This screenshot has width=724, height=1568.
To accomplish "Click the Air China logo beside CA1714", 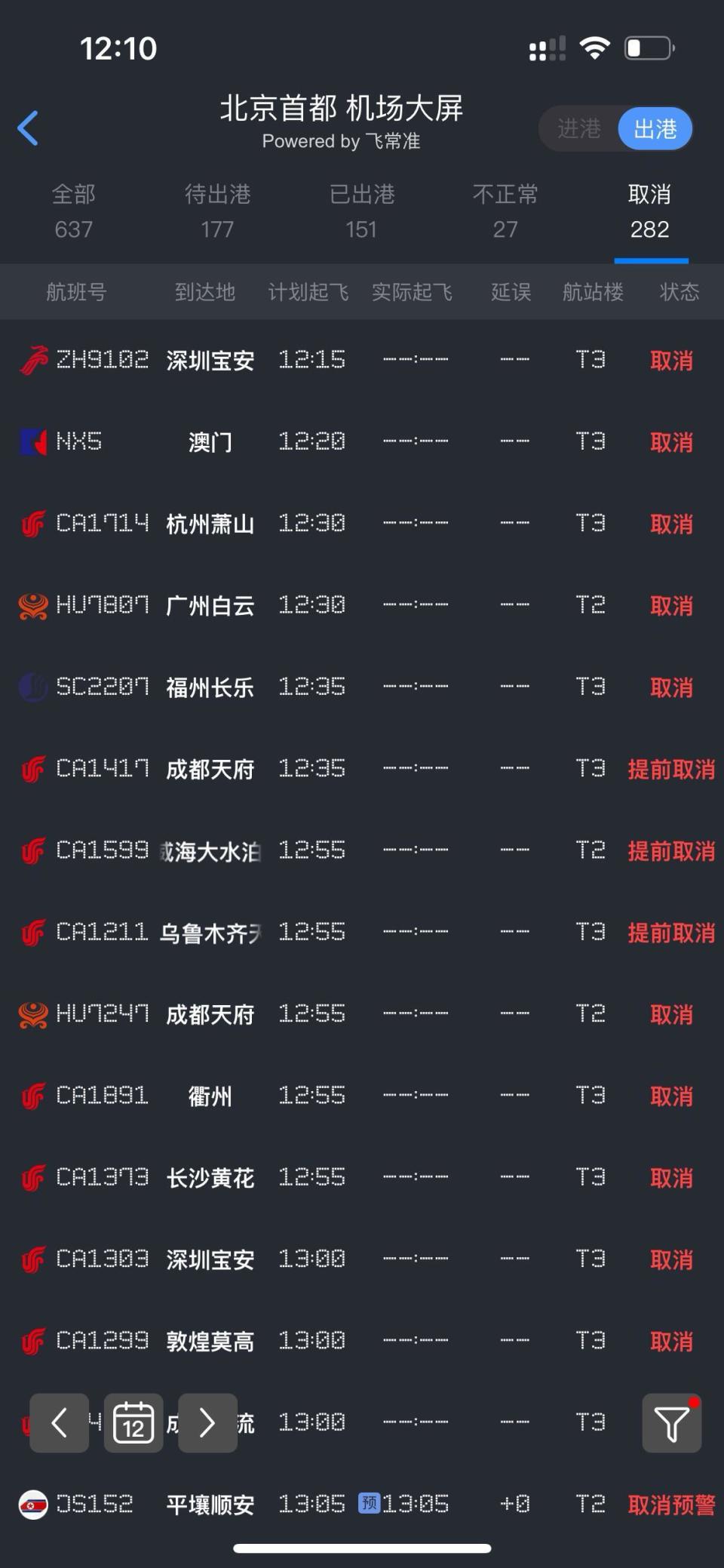I will point(32,524).
